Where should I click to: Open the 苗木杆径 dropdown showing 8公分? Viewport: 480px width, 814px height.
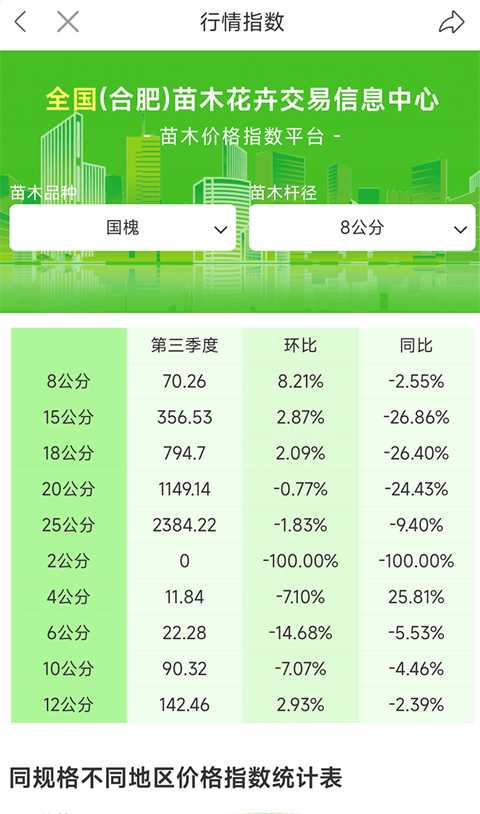tap(362, 228)
